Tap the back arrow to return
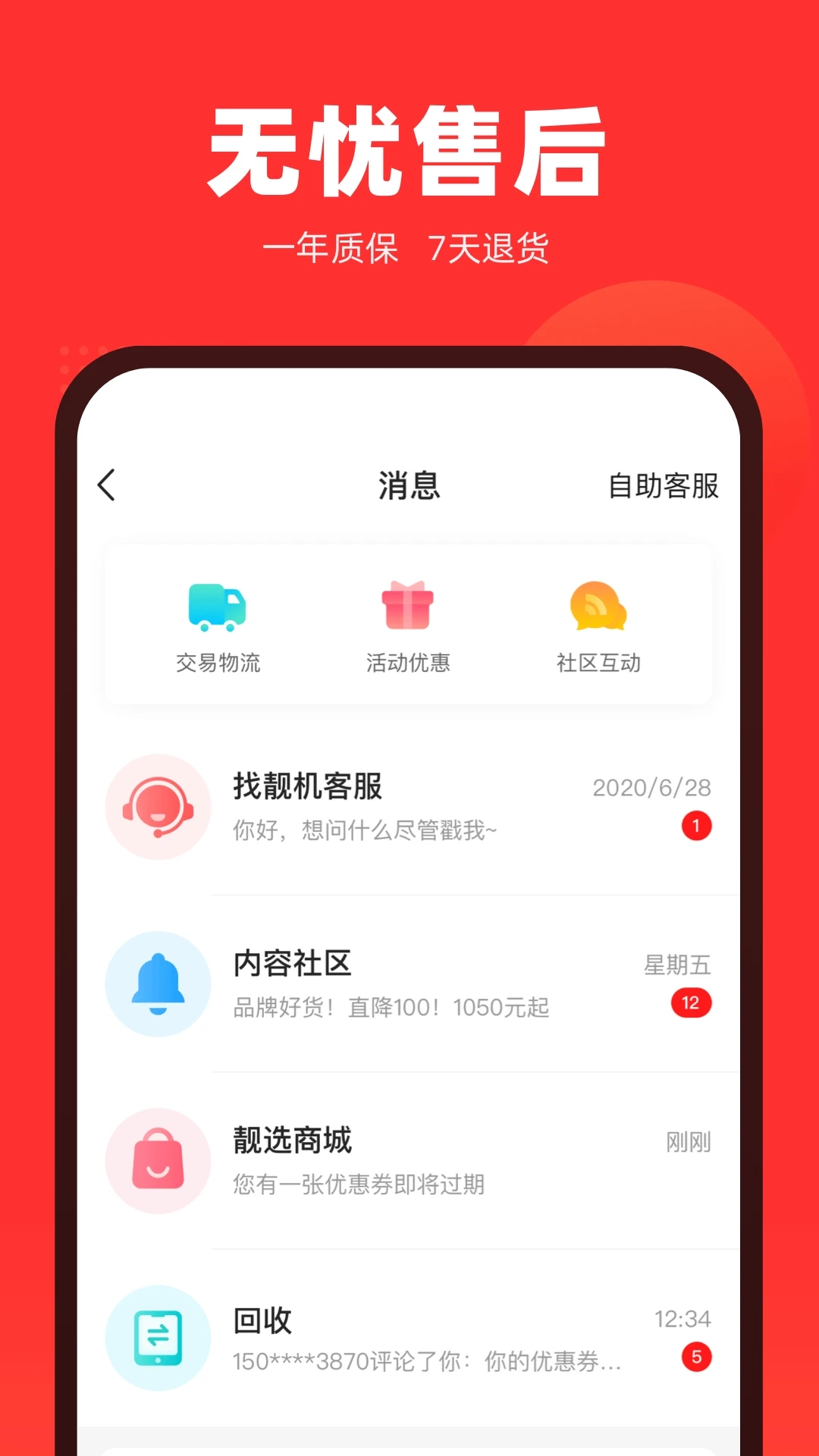 (106, 486)
